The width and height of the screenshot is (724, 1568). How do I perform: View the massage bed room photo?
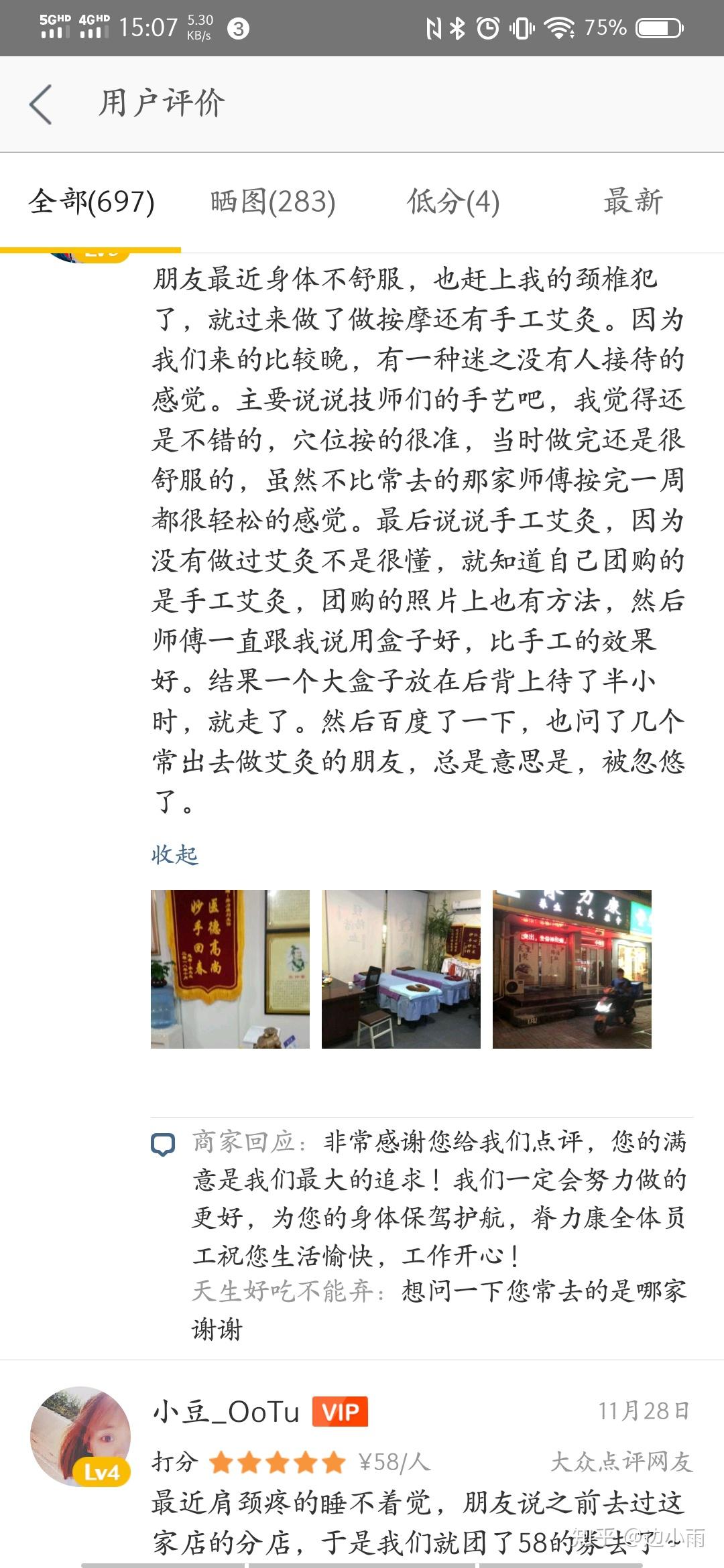(x=401, y=969)
